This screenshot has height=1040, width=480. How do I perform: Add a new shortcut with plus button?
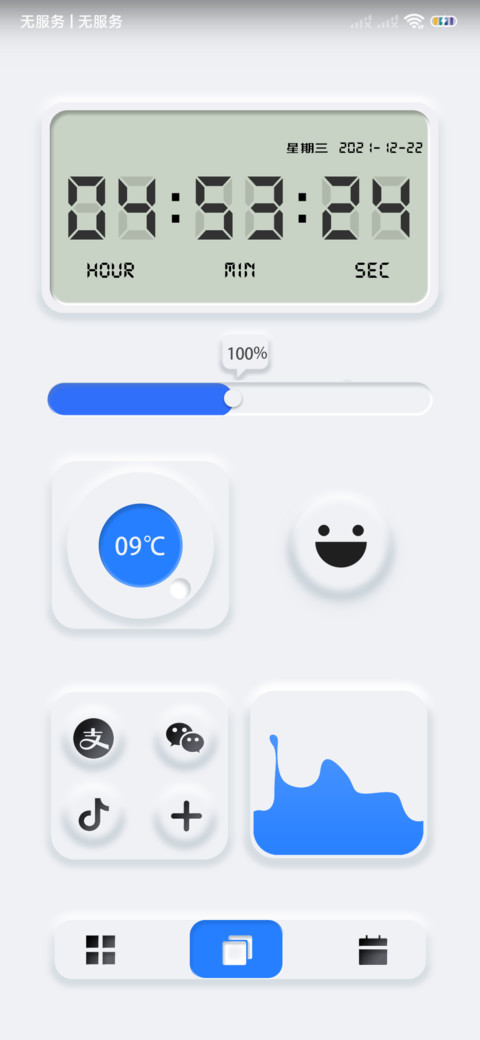(186, 815)
